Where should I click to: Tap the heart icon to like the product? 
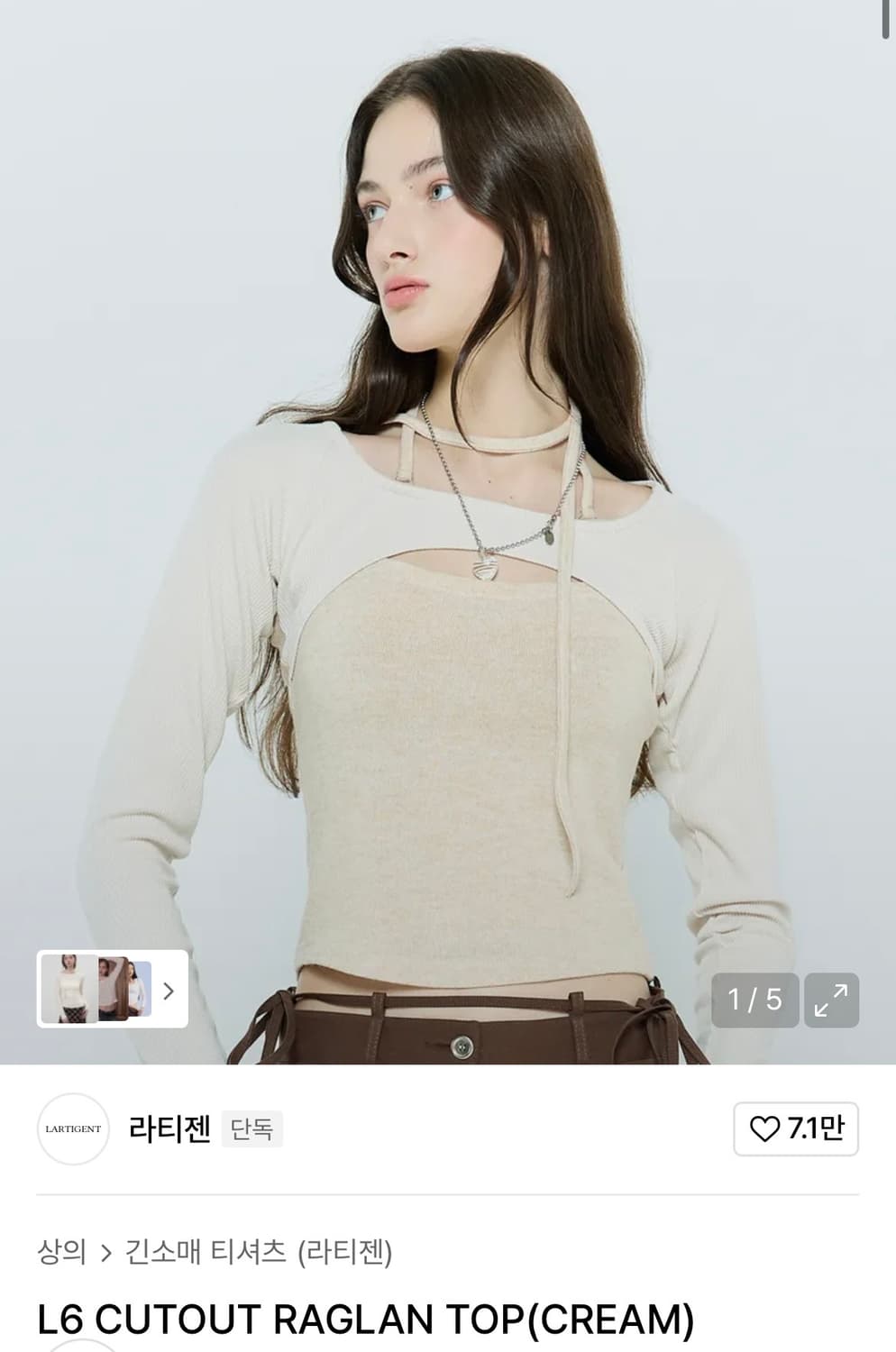click(765, 1129)
